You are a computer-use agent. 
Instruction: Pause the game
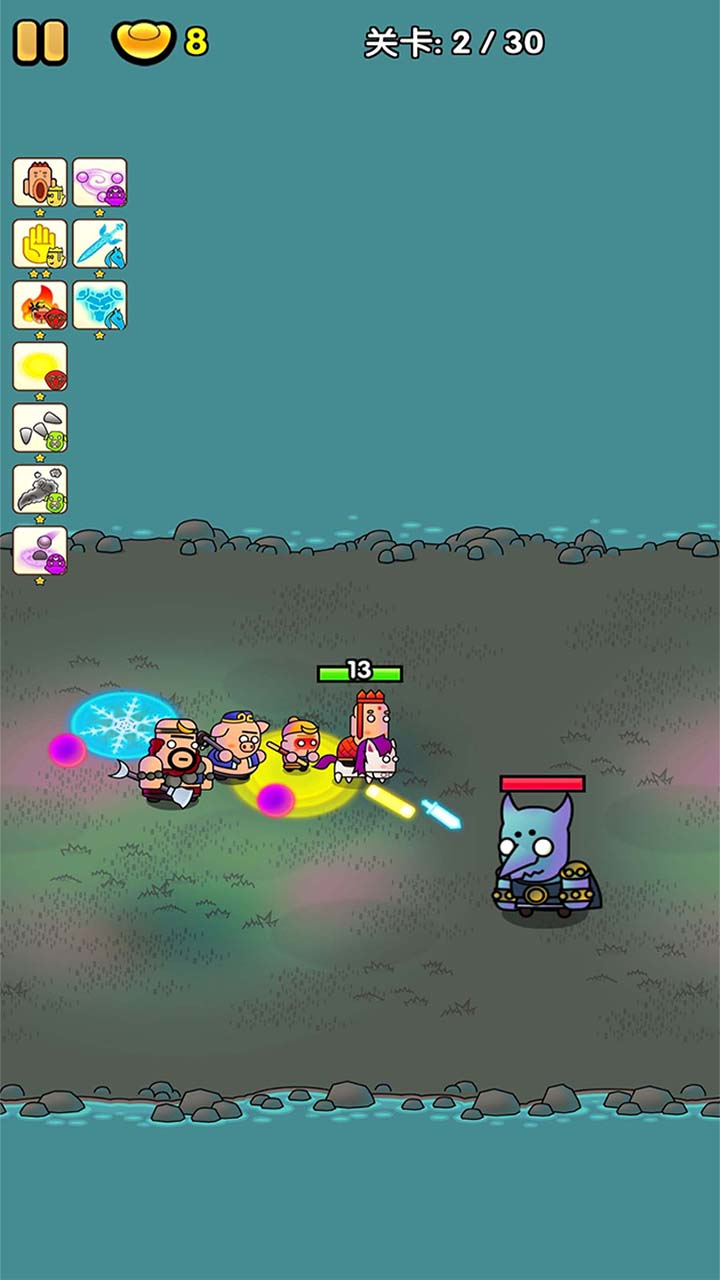[40, 42]
